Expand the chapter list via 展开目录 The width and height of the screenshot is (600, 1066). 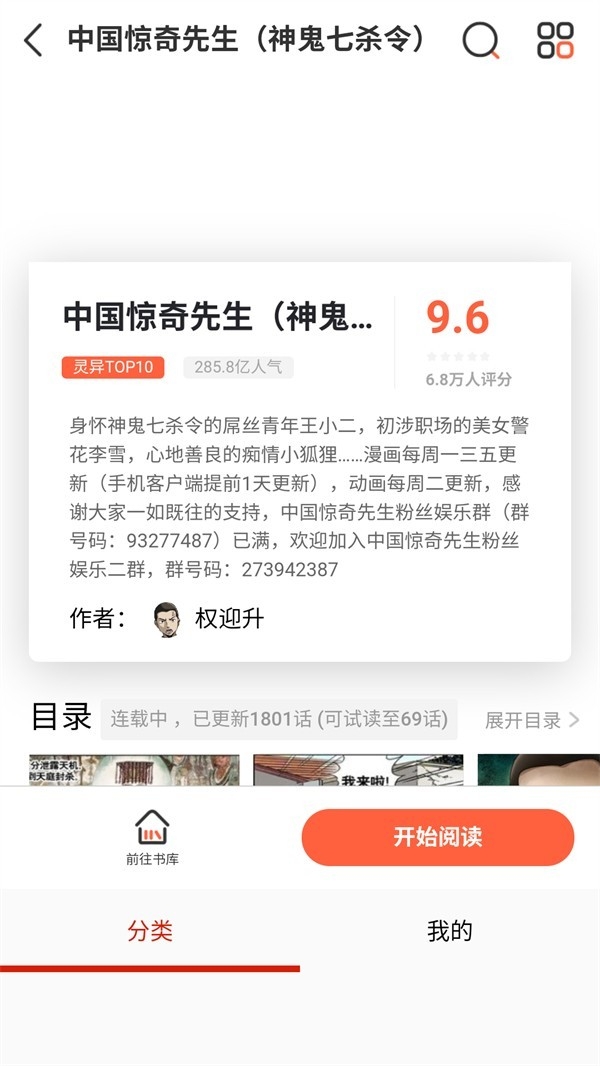[532, 720]
